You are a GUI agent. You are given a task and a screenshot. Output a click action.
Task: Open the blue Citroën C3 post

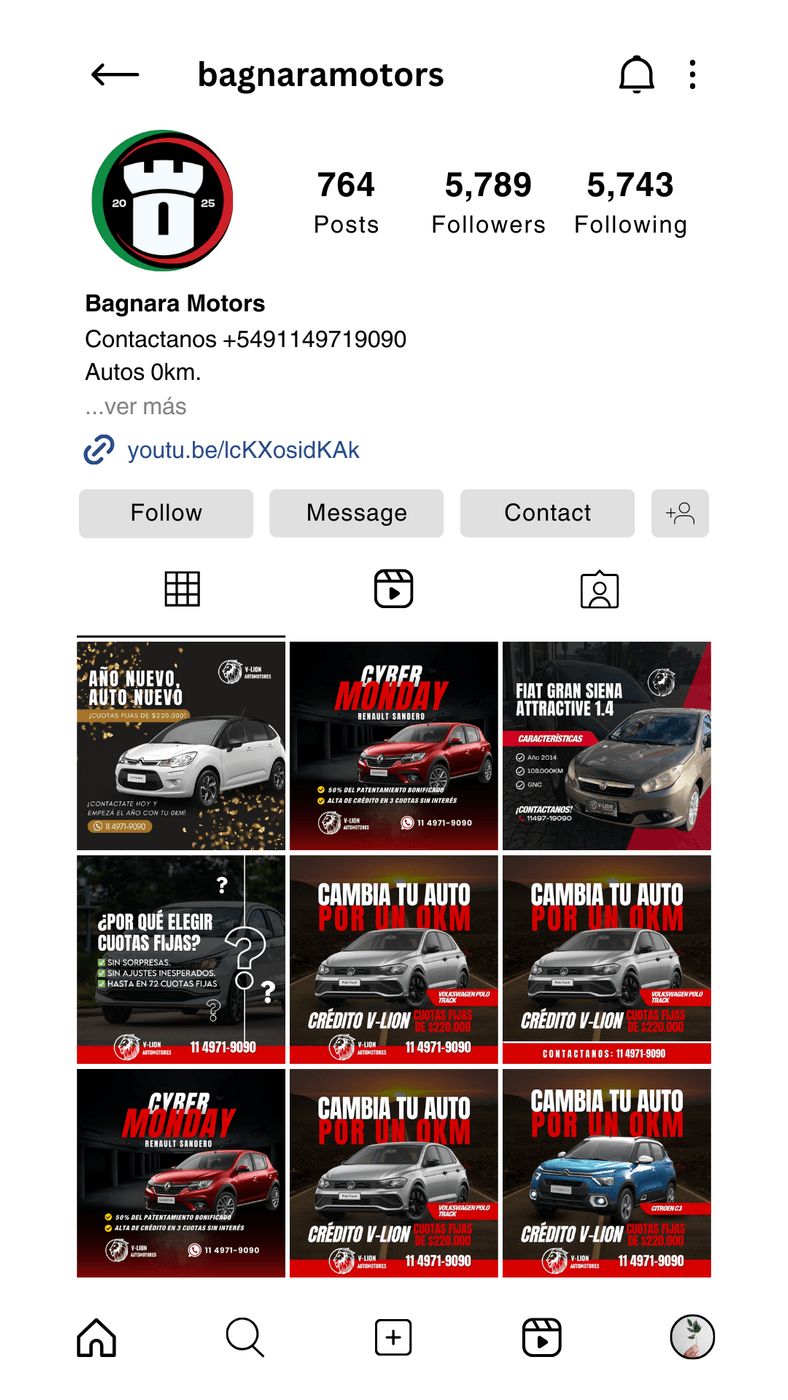point(607,1173)
